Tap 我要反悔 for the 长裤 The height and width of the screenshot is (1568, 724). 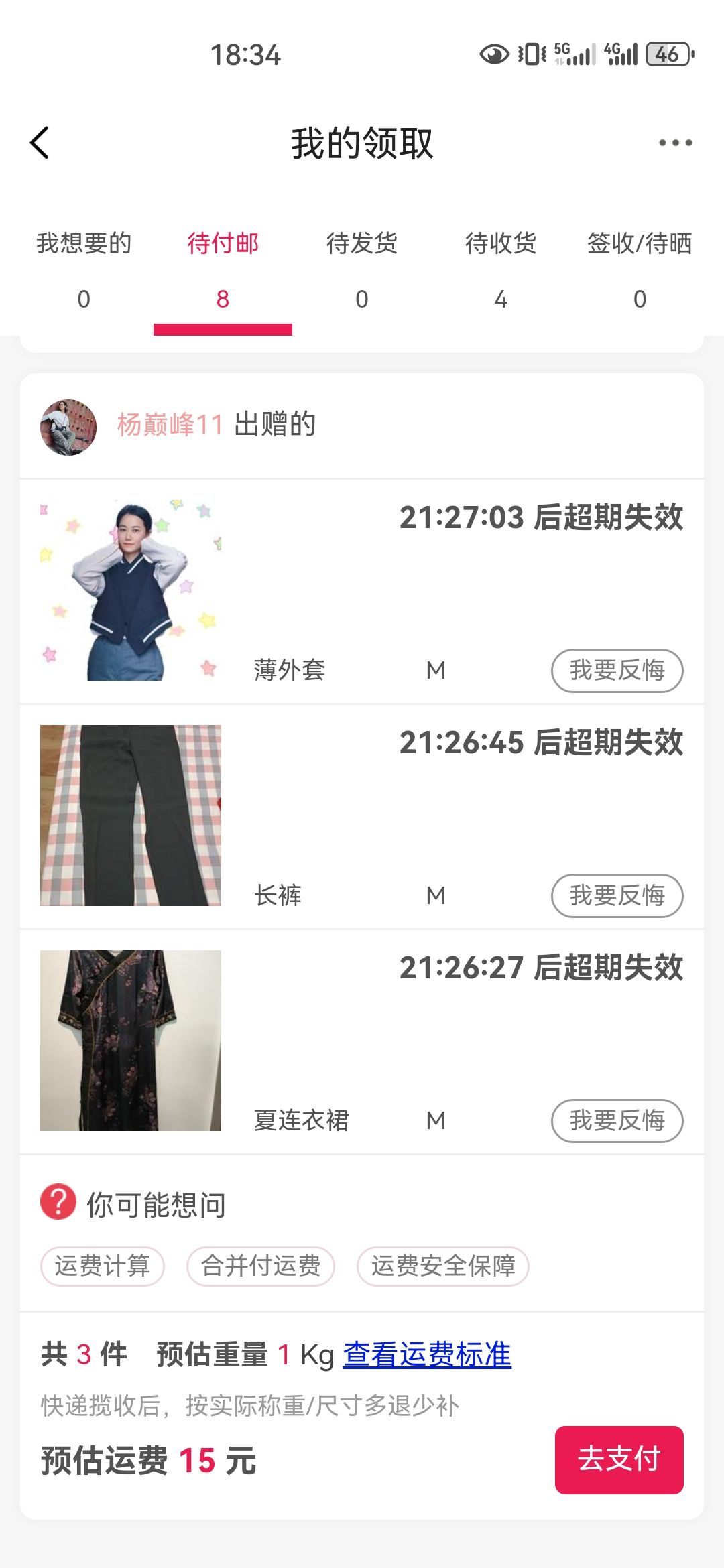[617, 895]
